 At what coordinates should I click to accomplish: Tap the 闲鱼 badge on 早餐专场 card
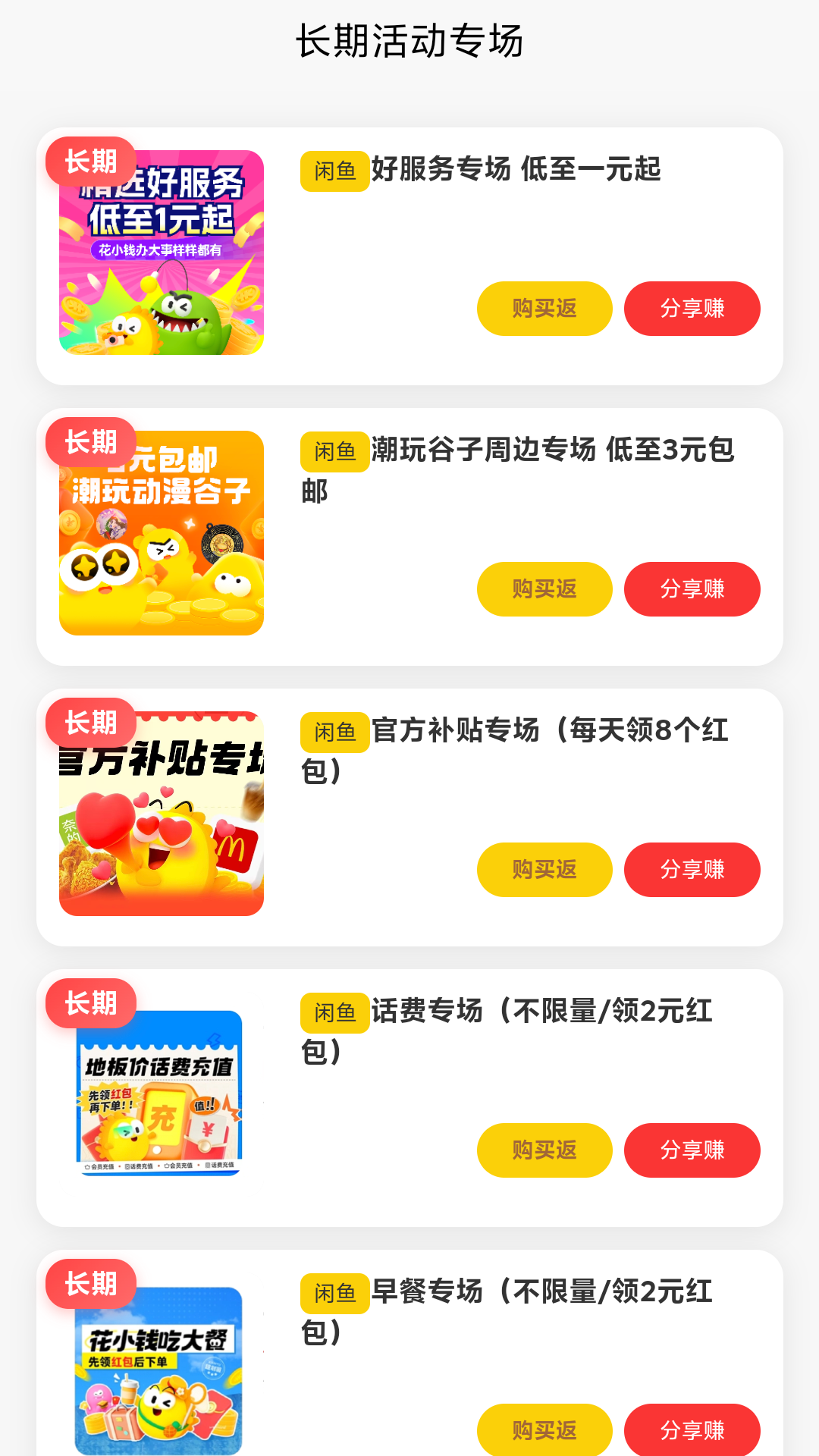click(x=334, y=1294)
